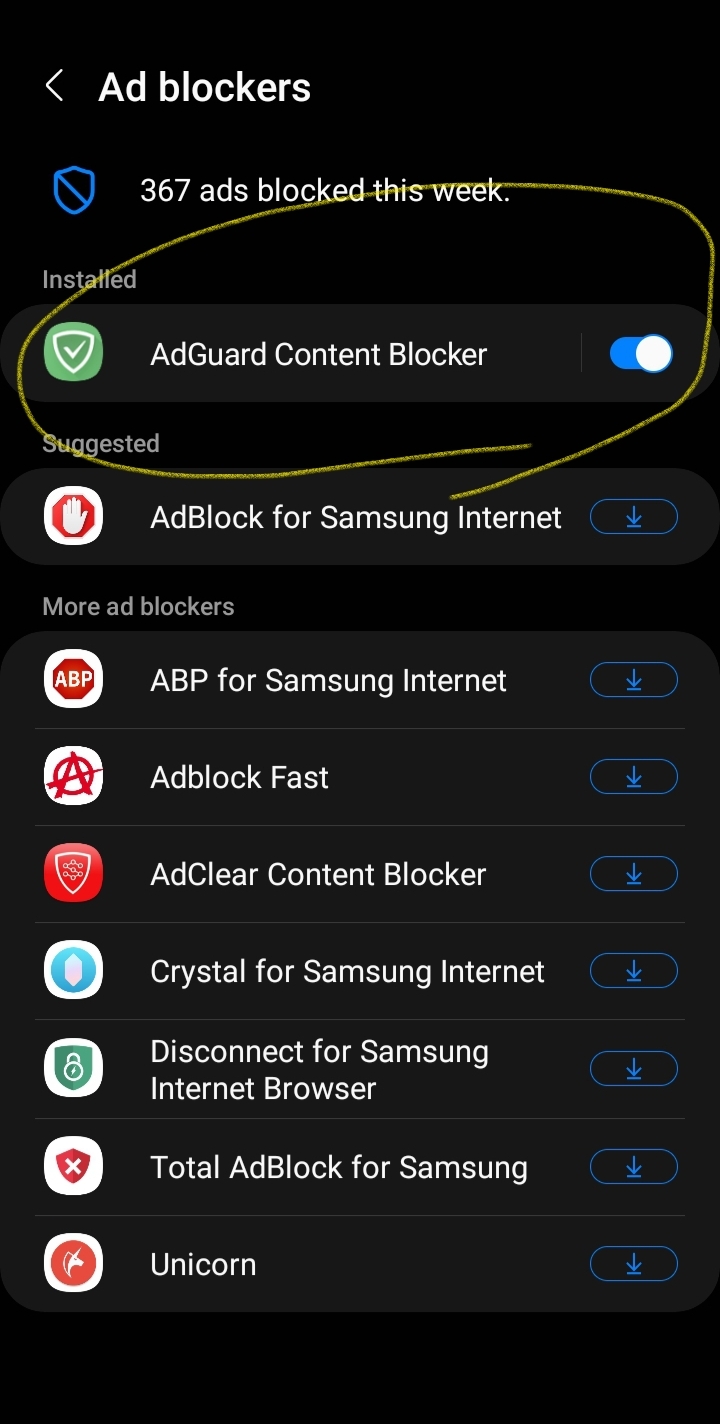Install Adblock Fast
The width and height of the screenshot is (720, 1424).
pyautogui.click(x=633, y=777)
